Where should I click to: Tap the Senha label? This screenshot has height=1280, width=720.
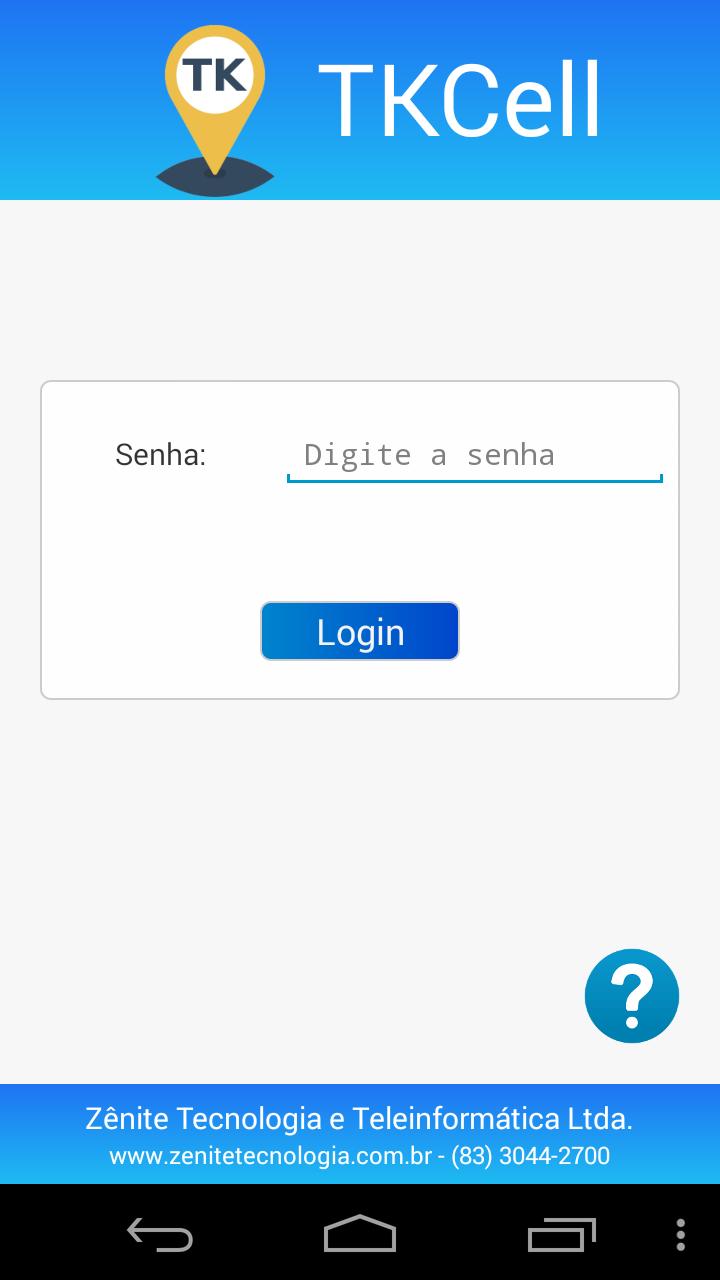(160, 455)
